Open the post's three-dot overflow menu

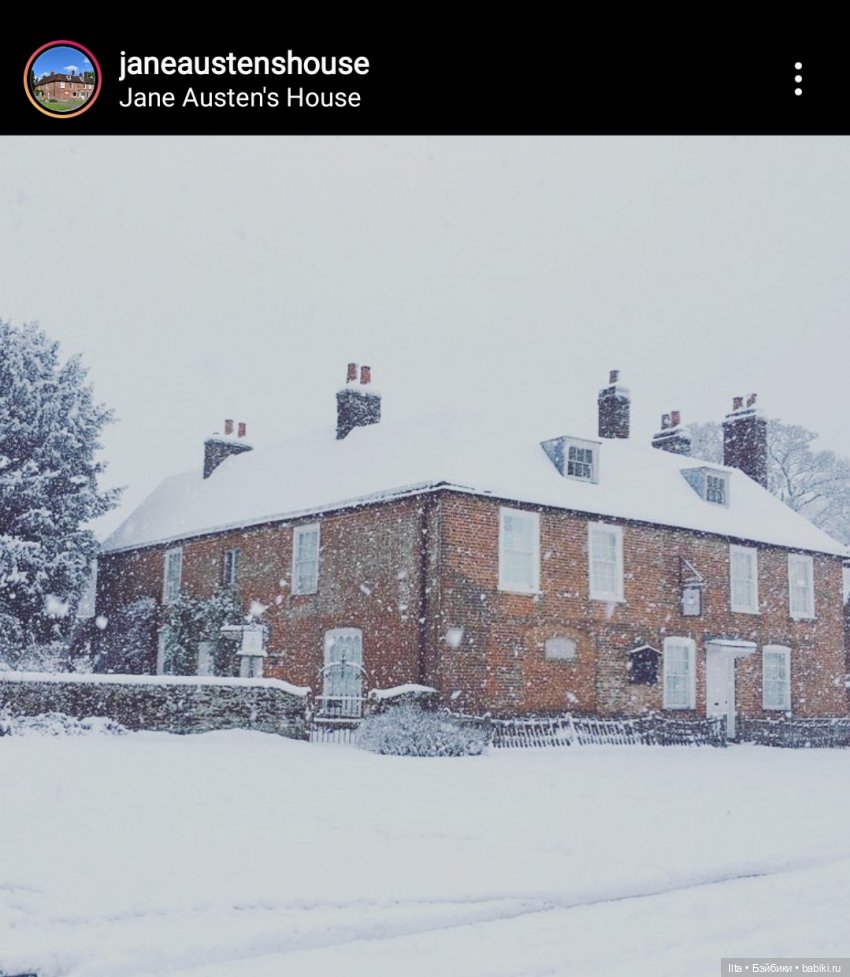pos(797,79)
